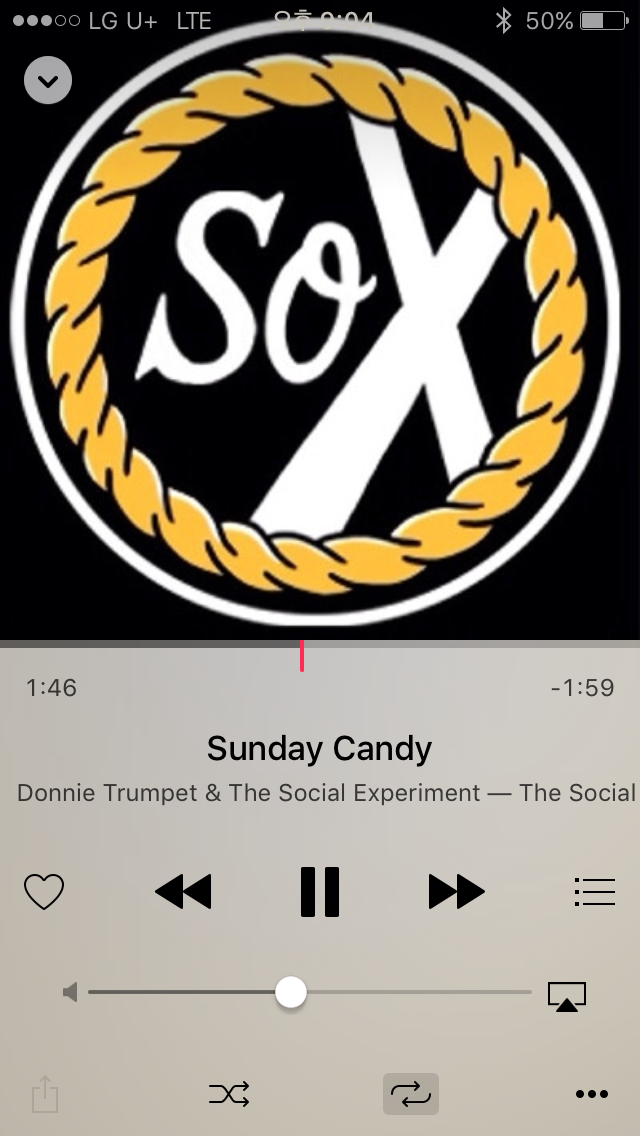Screen dimensions: 640x1136
Task: Love Sunday Candy with the heart icon
Action: (44, 891)
